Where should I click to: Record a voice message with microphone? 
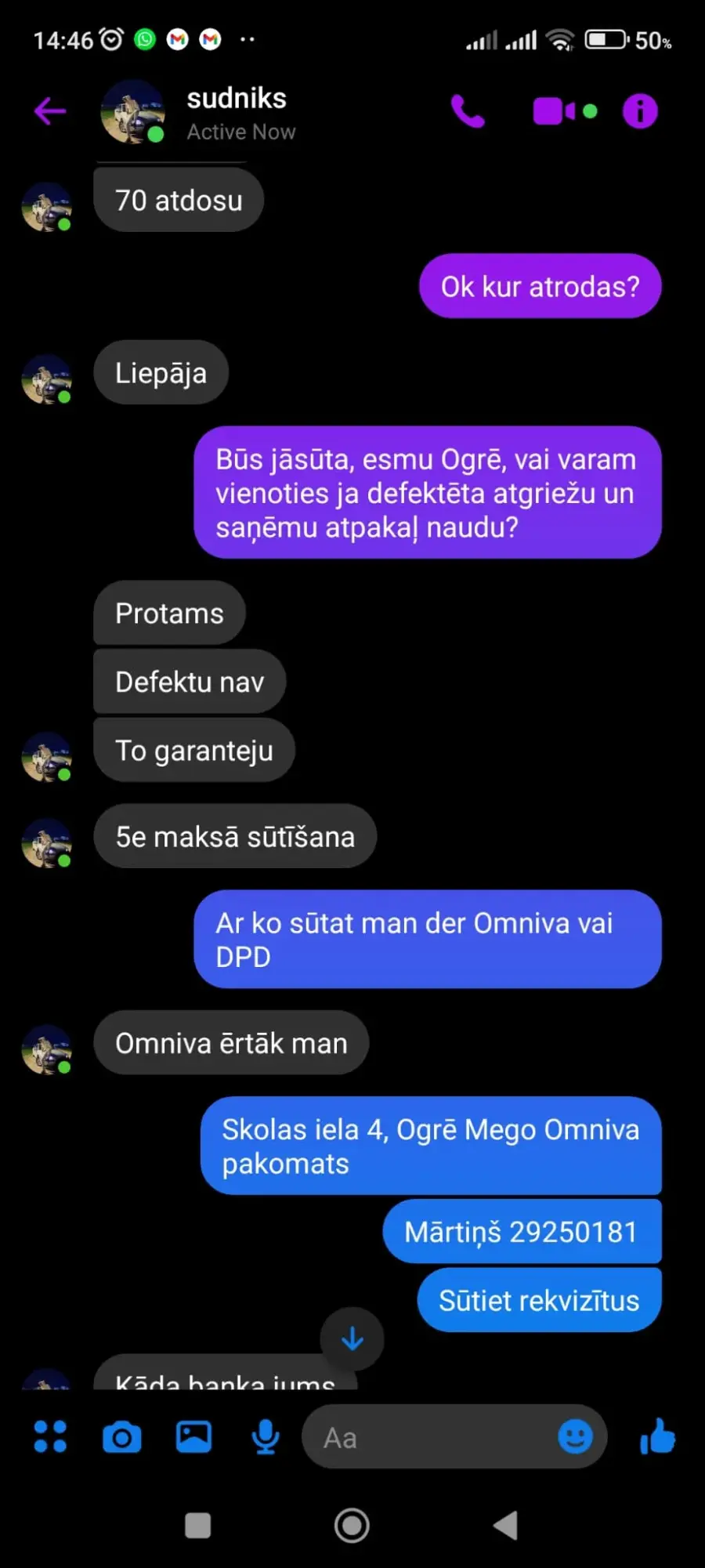click(x=266, y=1436)
